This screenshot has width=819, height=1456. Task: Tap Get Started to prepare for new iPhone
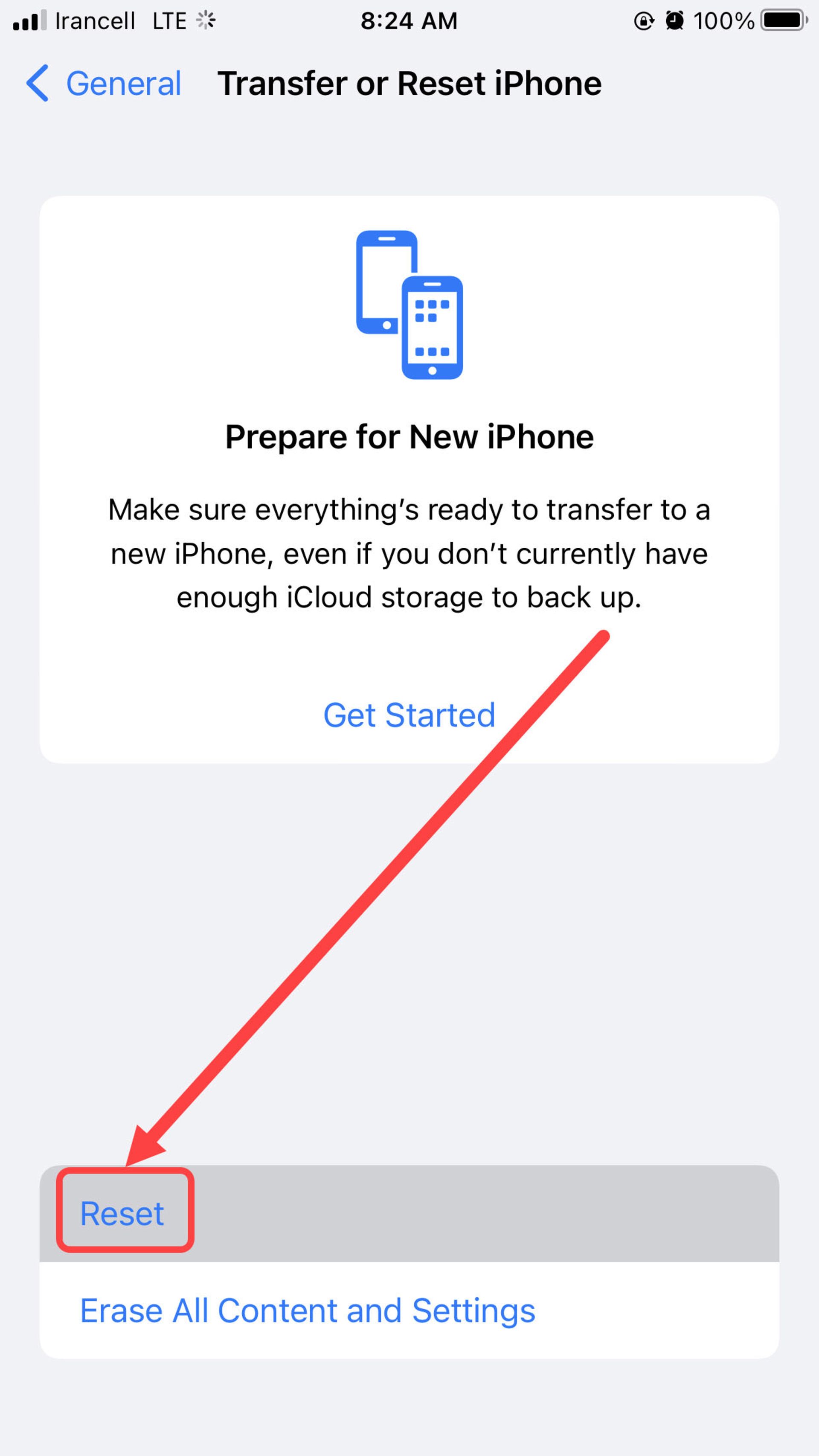pos(409,715)
